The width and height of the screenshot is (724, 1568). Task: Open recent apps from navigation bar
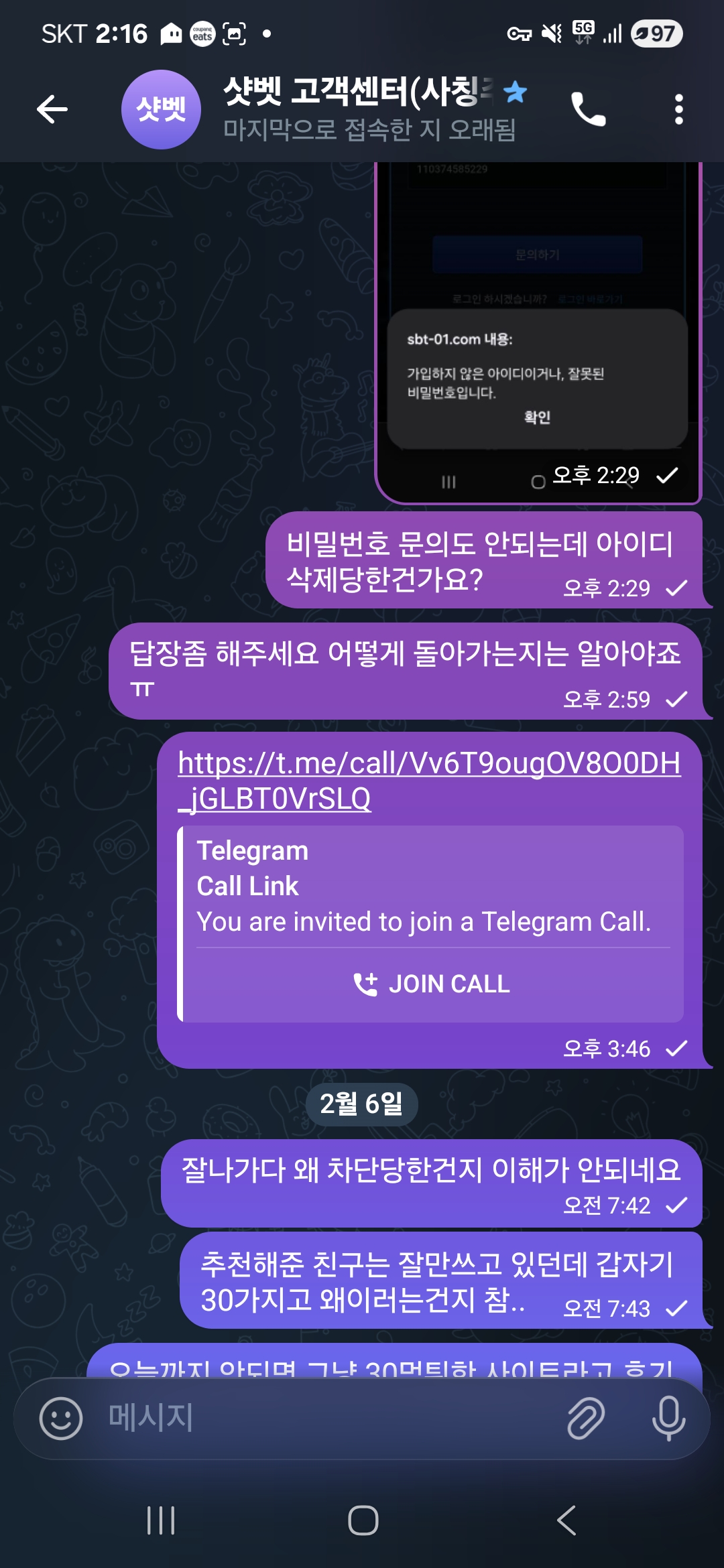(x=161, y=1520)
